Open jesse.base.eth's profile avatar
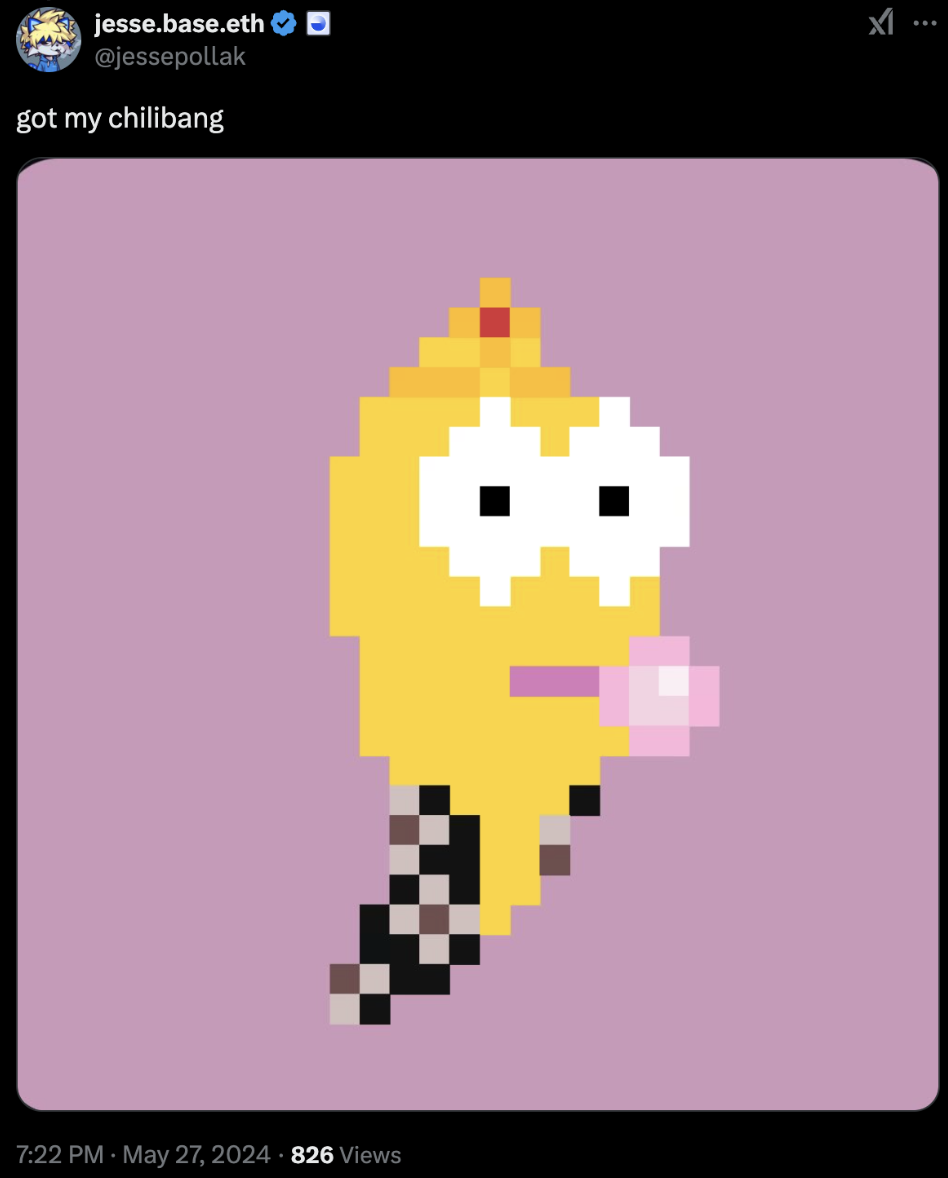 coord(48,40)
